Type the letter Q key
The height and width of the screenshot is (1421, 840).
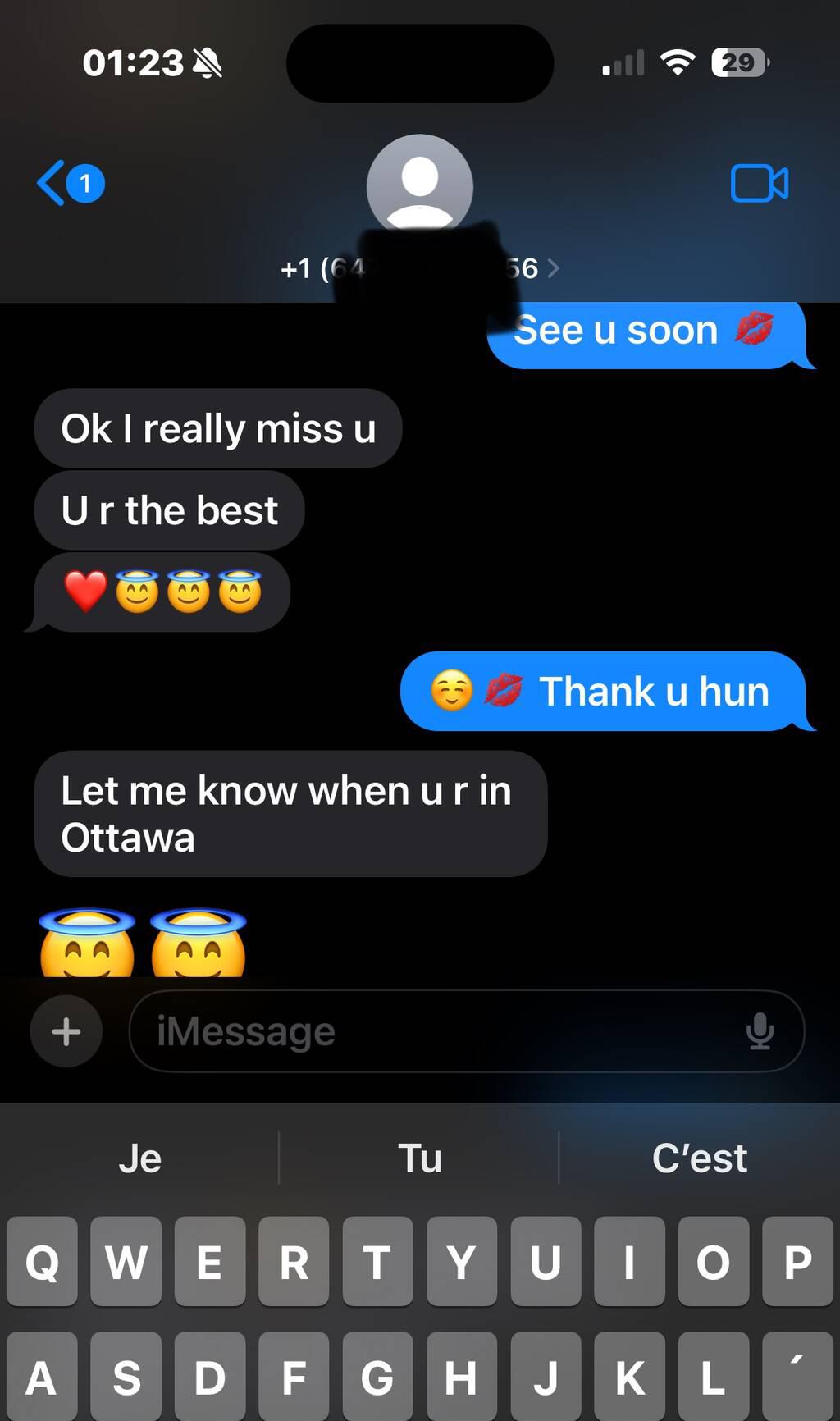[43, 1262]
